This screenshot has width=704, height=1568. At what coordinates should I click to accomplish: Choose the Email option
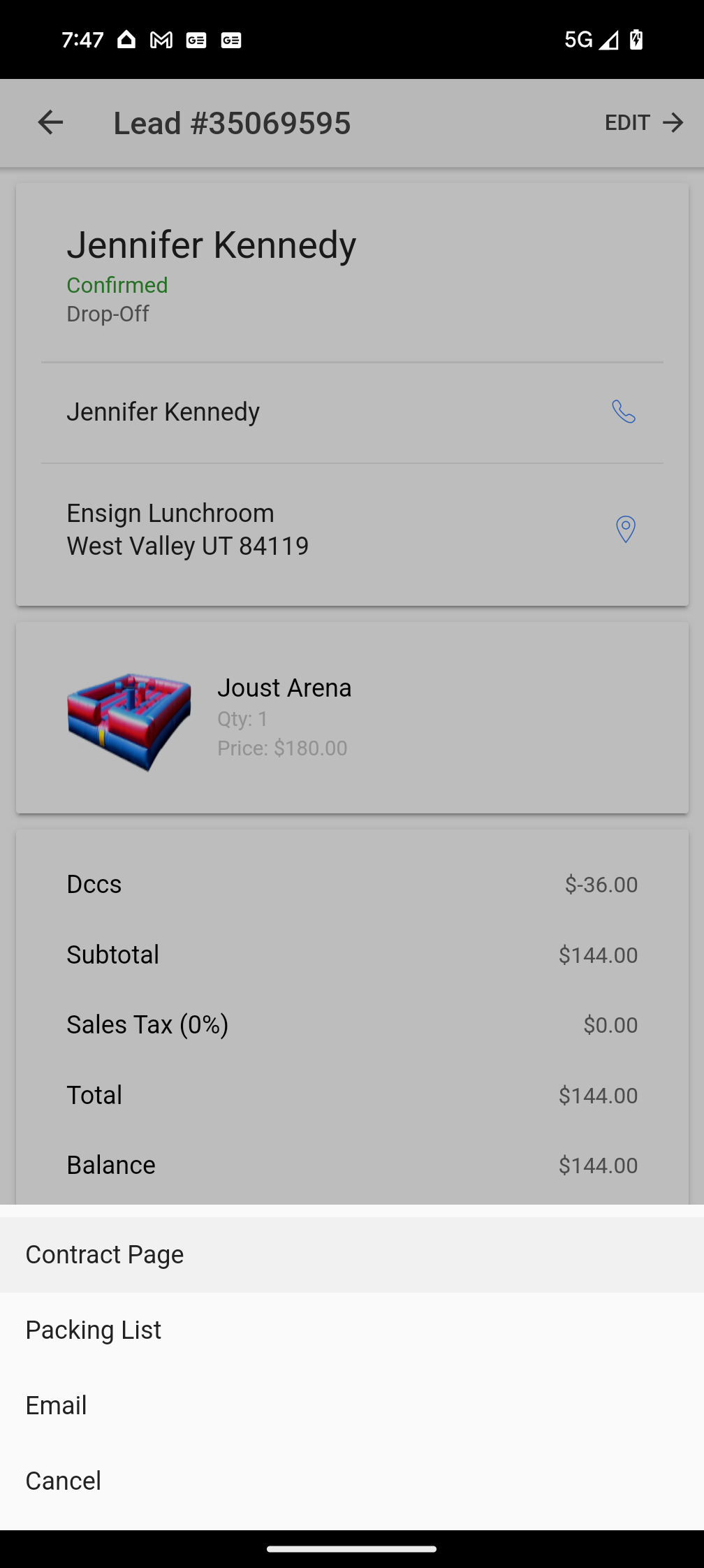pyautogui.click(x=57, y=1406)
